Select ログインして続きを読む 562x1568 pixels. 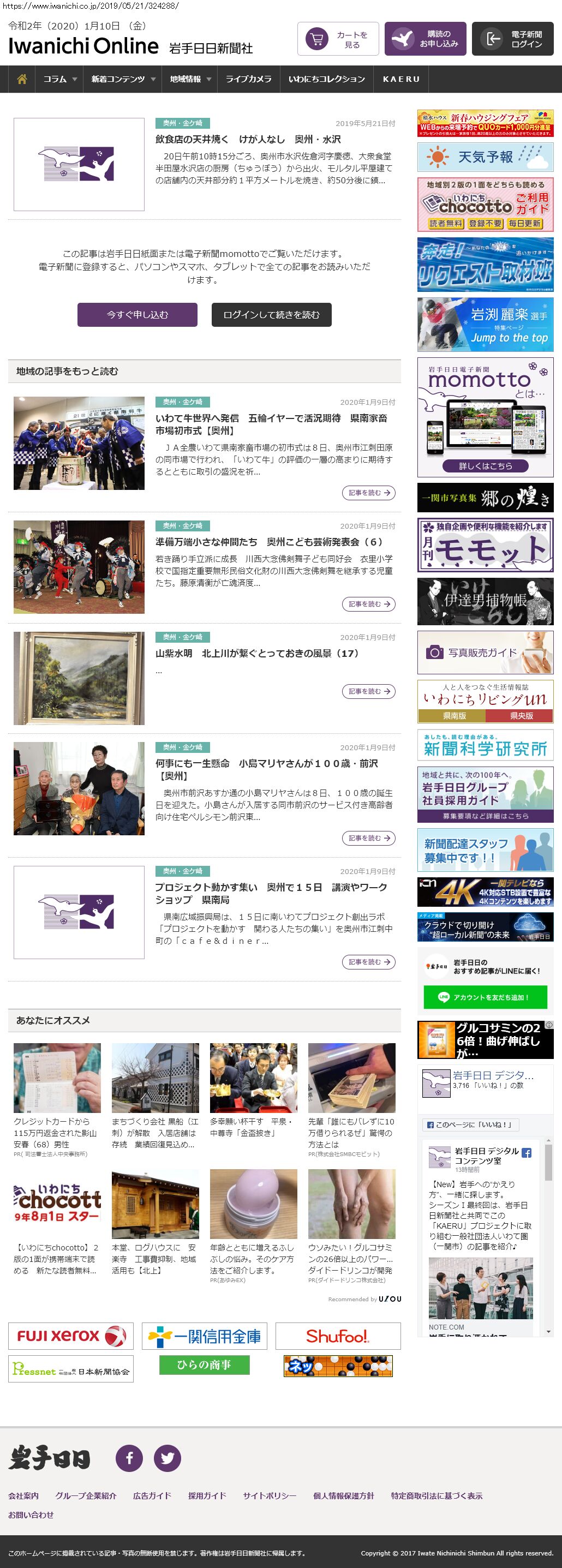click(271, 315)
